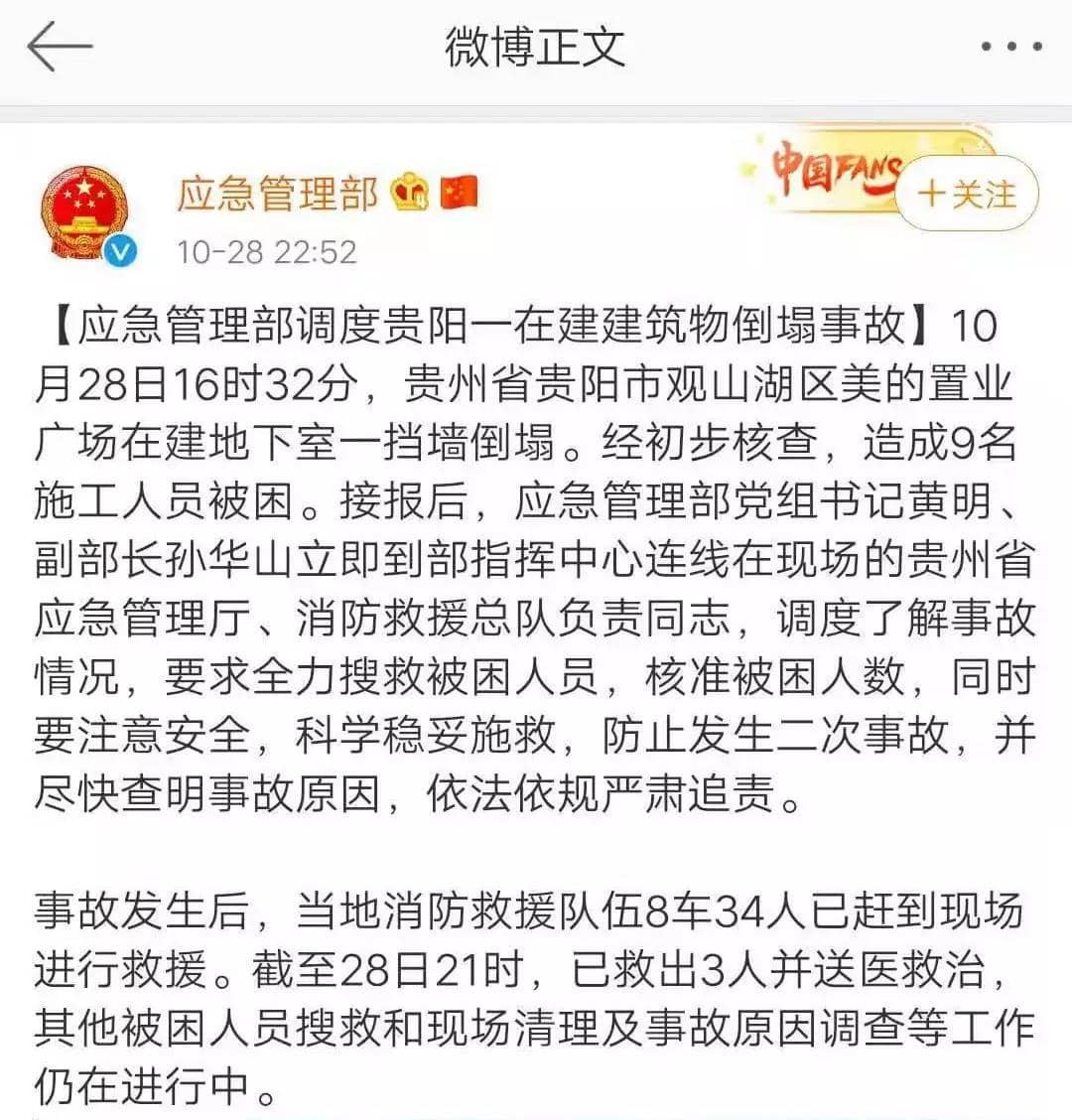This screenshot has width=1072, height=1120.
Task: Go back from the Weibo post
Action: [60, 47]
